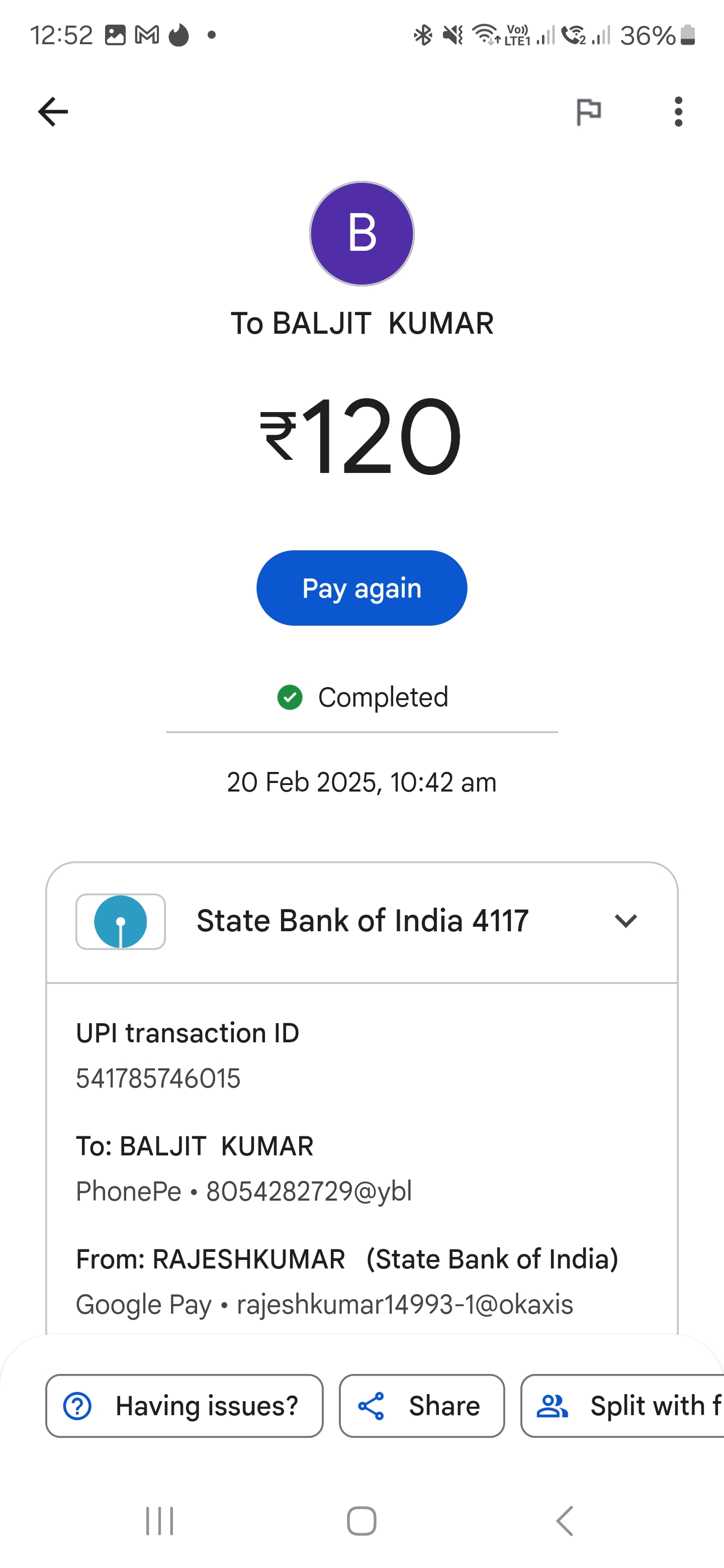Go back using the top arrow
The width and height of the screenshot is (724, 1568).
coord(53,112)
